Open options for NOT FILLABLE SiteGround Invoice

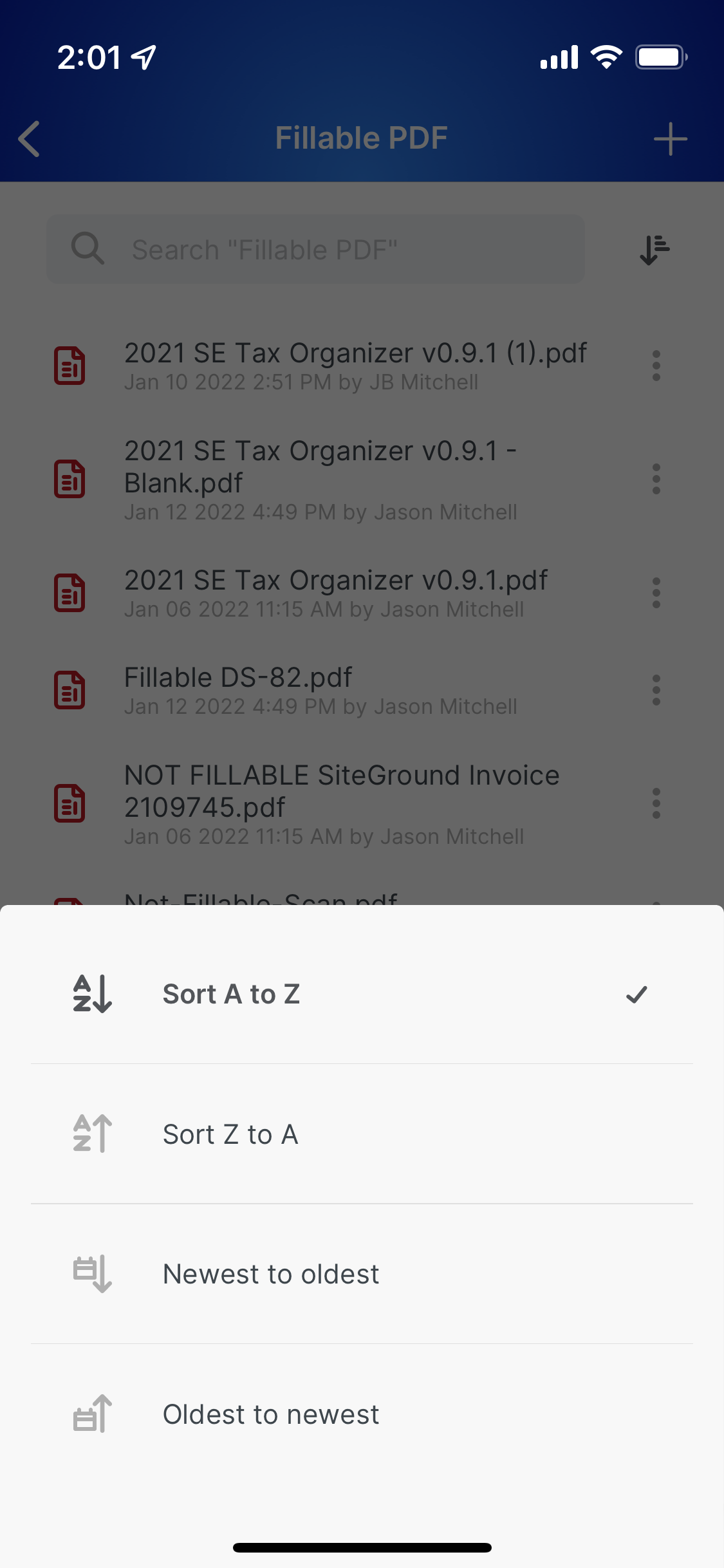point(656,804)
